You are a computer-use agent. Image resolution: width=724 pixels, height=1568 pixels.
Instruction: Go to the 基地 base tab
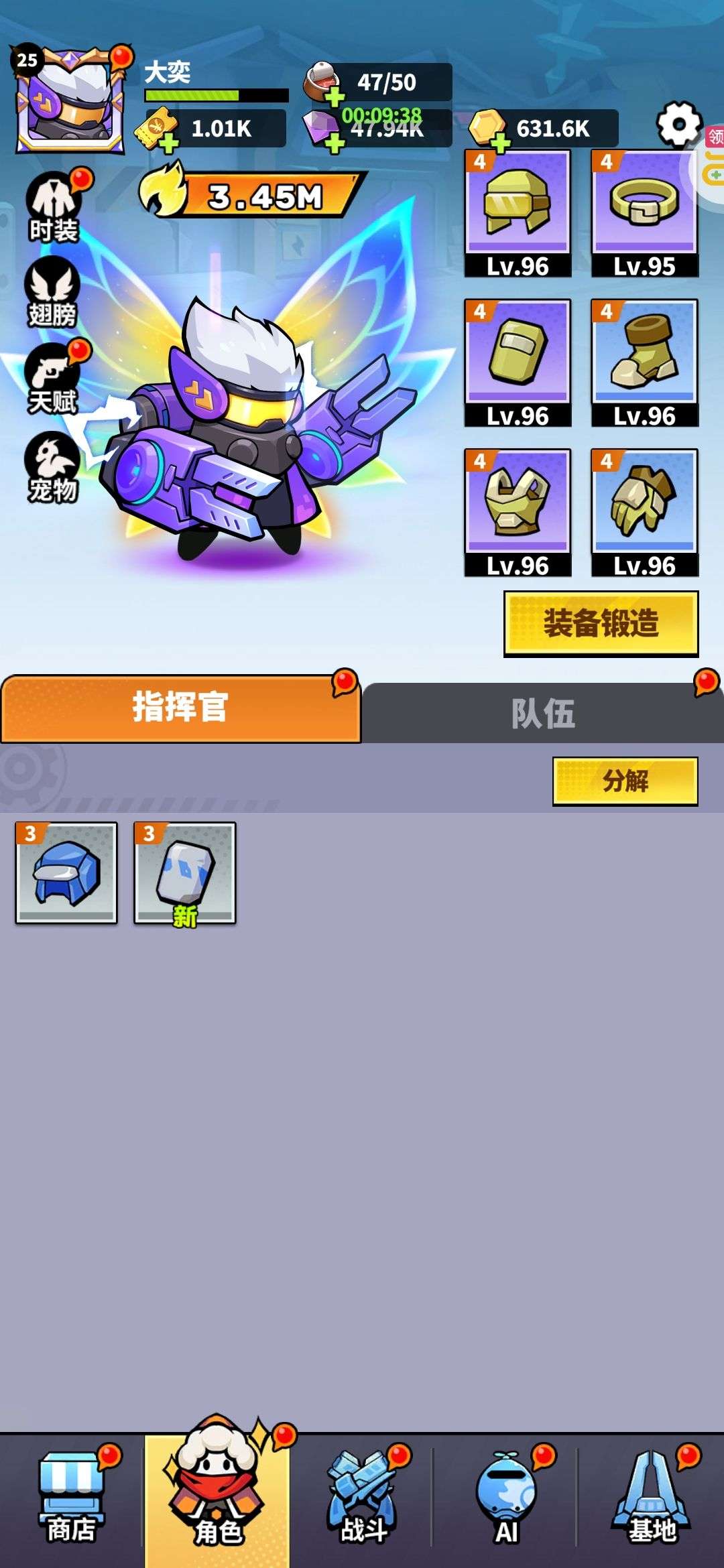(652, 1501)
